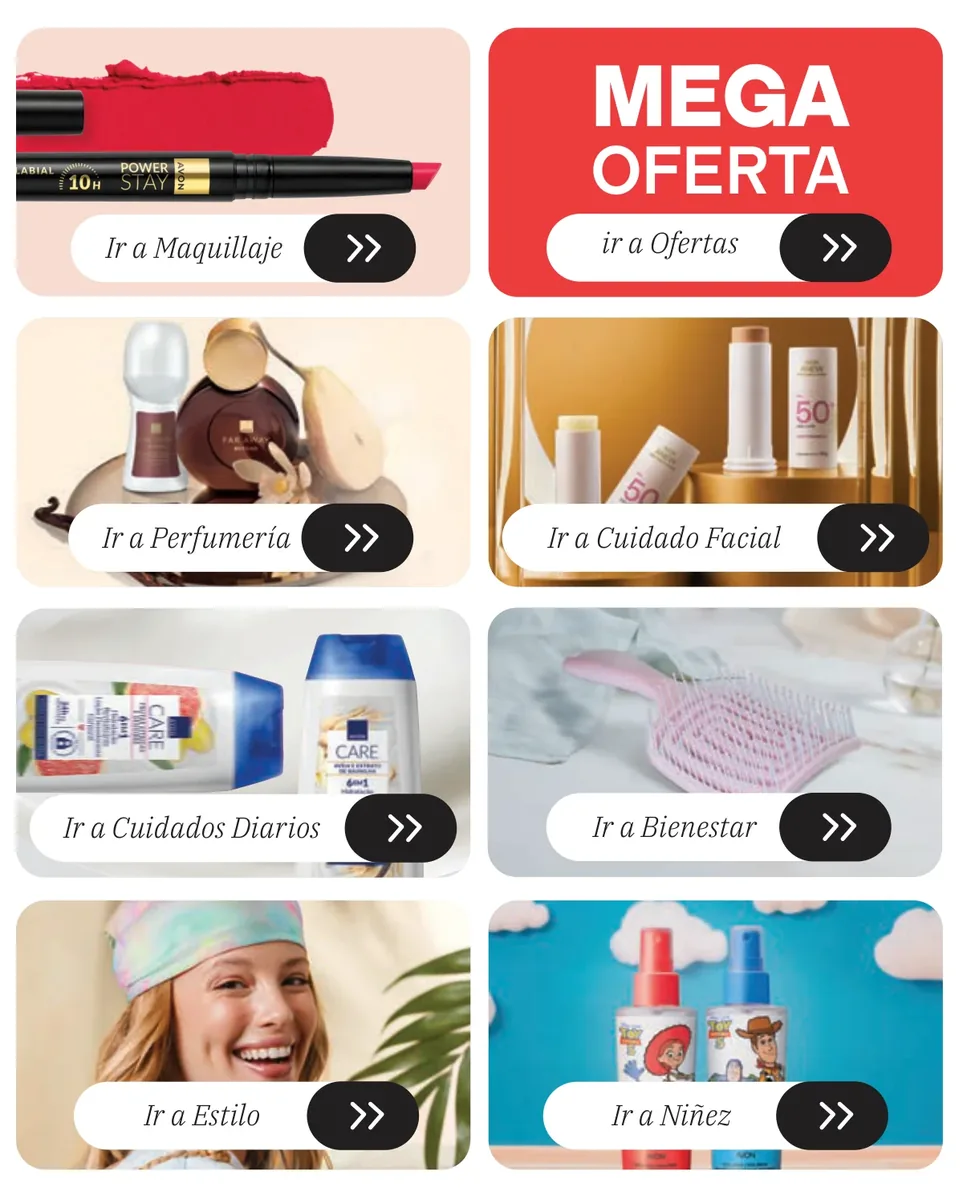Tap the Ir a Maquillaje button
The height and width of the screenshot is (1200, 963).
pos(243,248)
